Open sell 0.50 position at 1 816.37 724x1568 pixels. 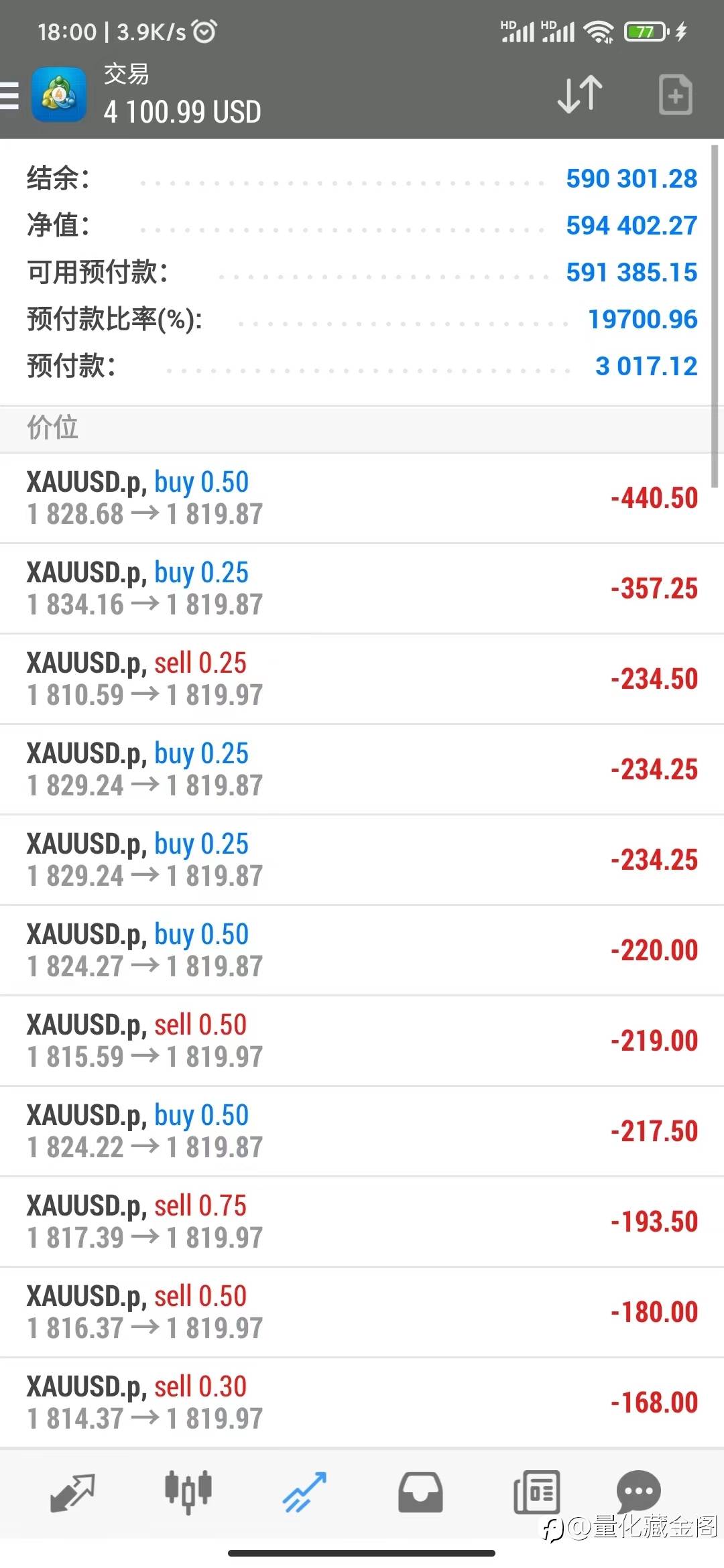[362, 1312]
